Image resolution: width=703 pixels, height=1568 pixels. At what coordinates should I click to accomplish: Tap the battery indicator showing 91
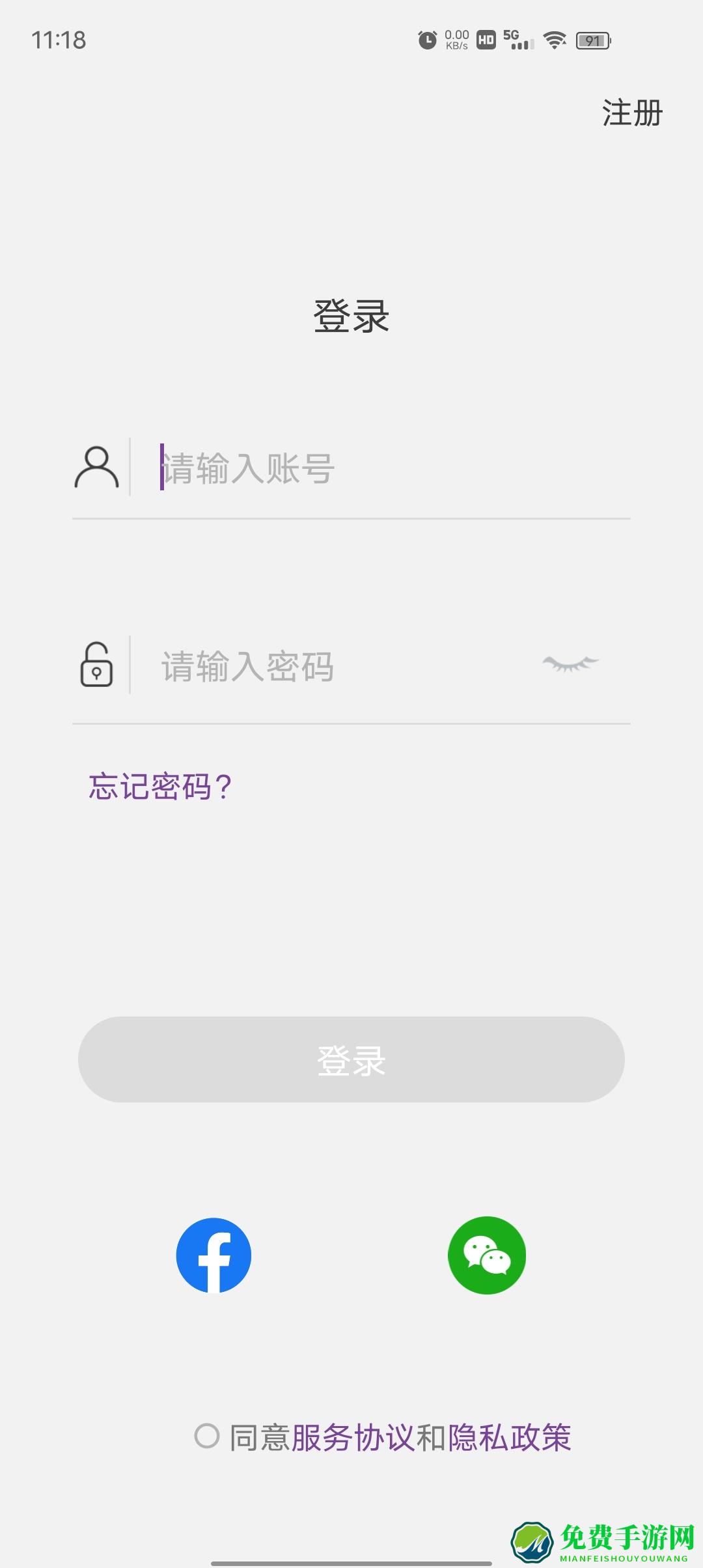[x=594, y=41]
